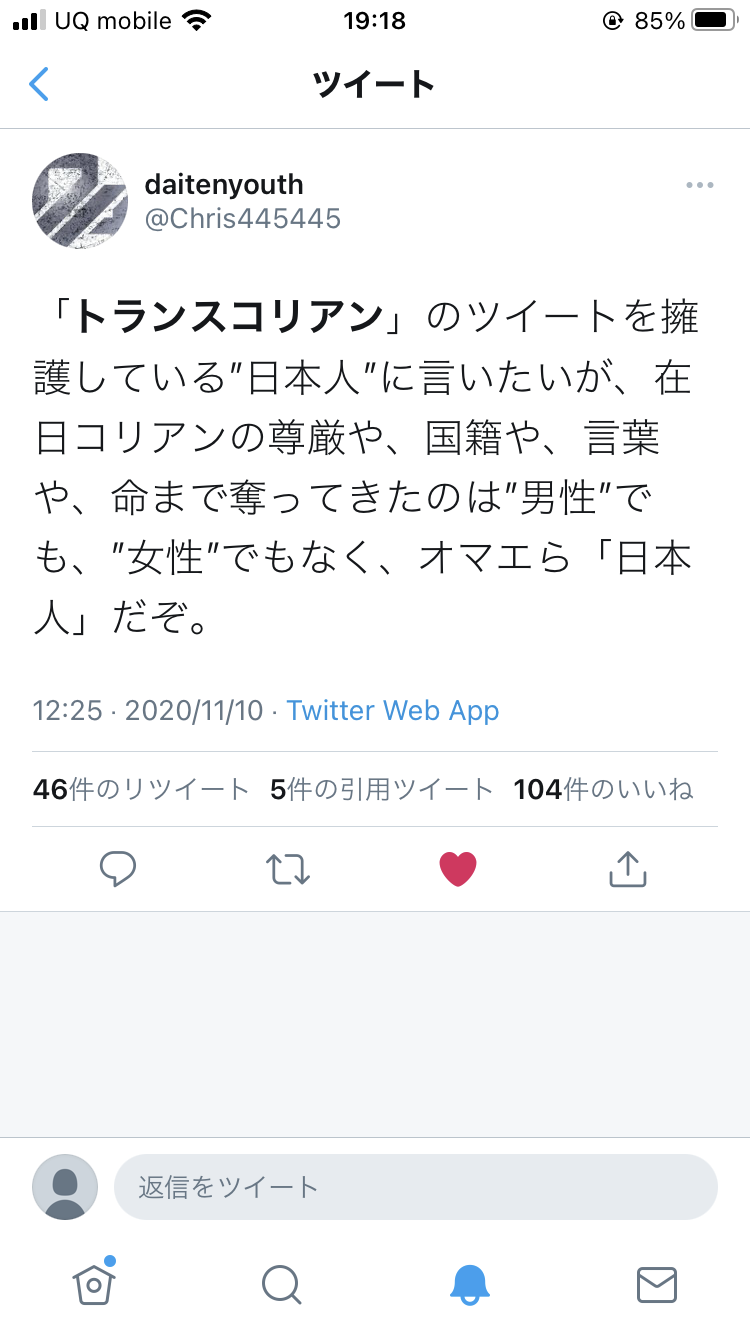The image size is (750, 1334).
Task: Switch to the Home tab
Action: click(94, 1284)
